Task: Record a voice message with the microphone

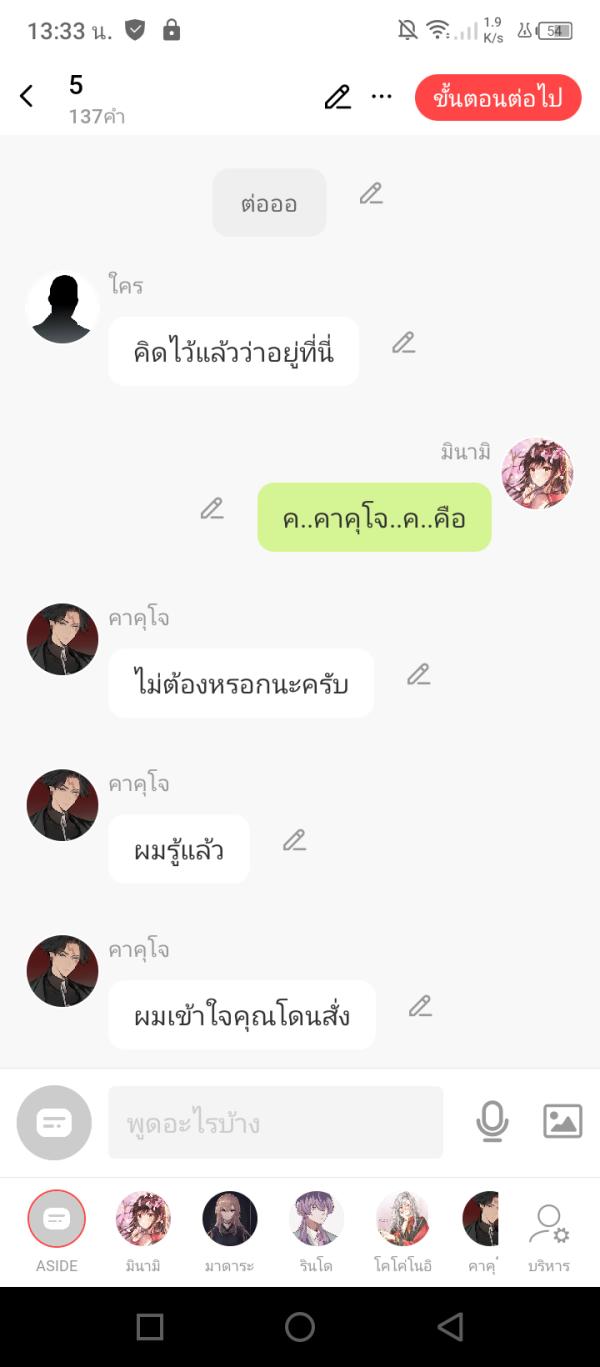Action: tap(492, 1122)
